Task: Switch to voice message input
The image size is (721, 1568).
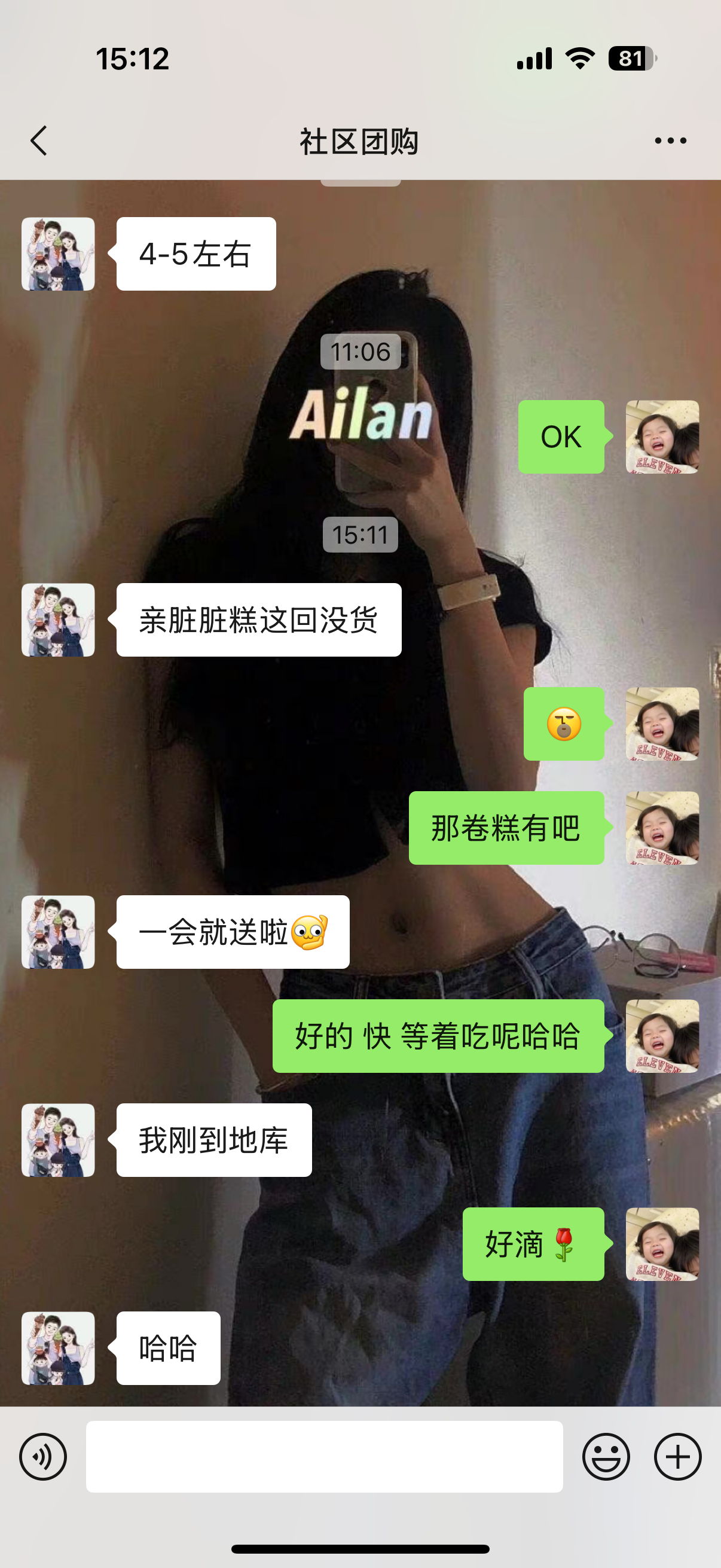Action: tap(42, 1456)
